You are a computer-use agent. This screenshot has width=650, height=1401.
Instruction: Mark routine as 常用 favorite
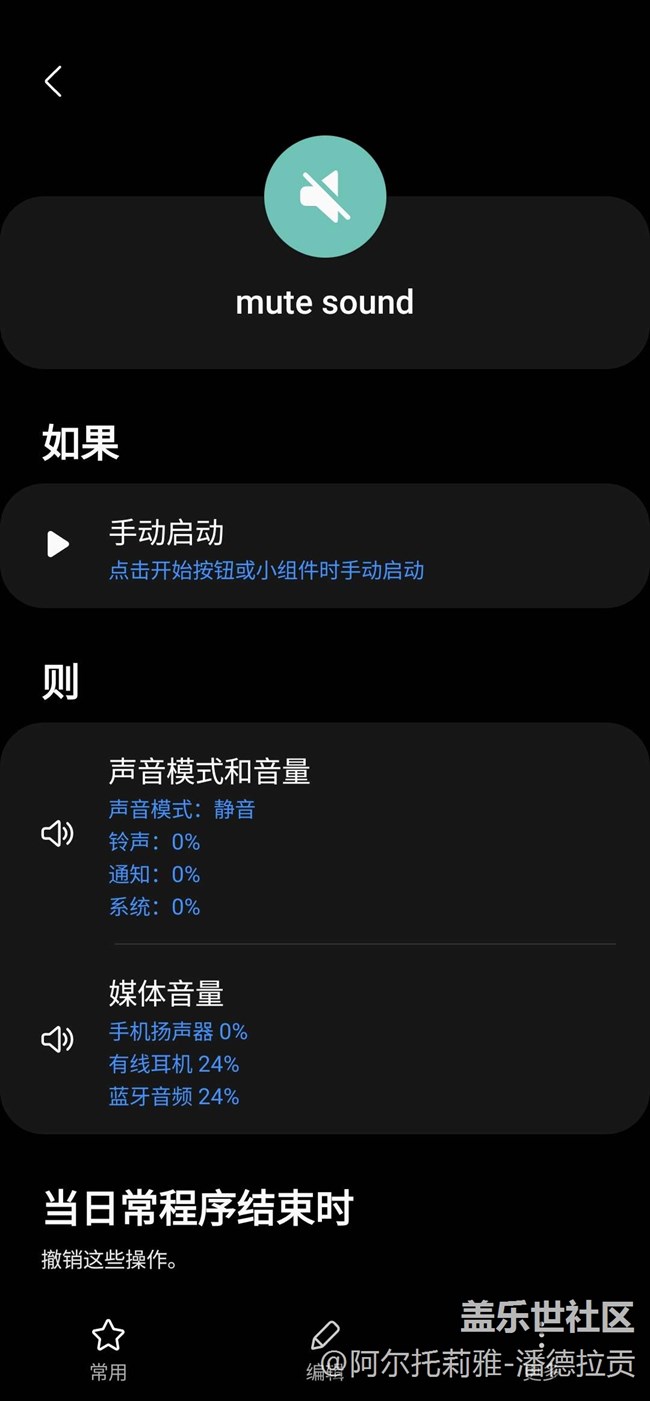click(x=108, y=1348)
